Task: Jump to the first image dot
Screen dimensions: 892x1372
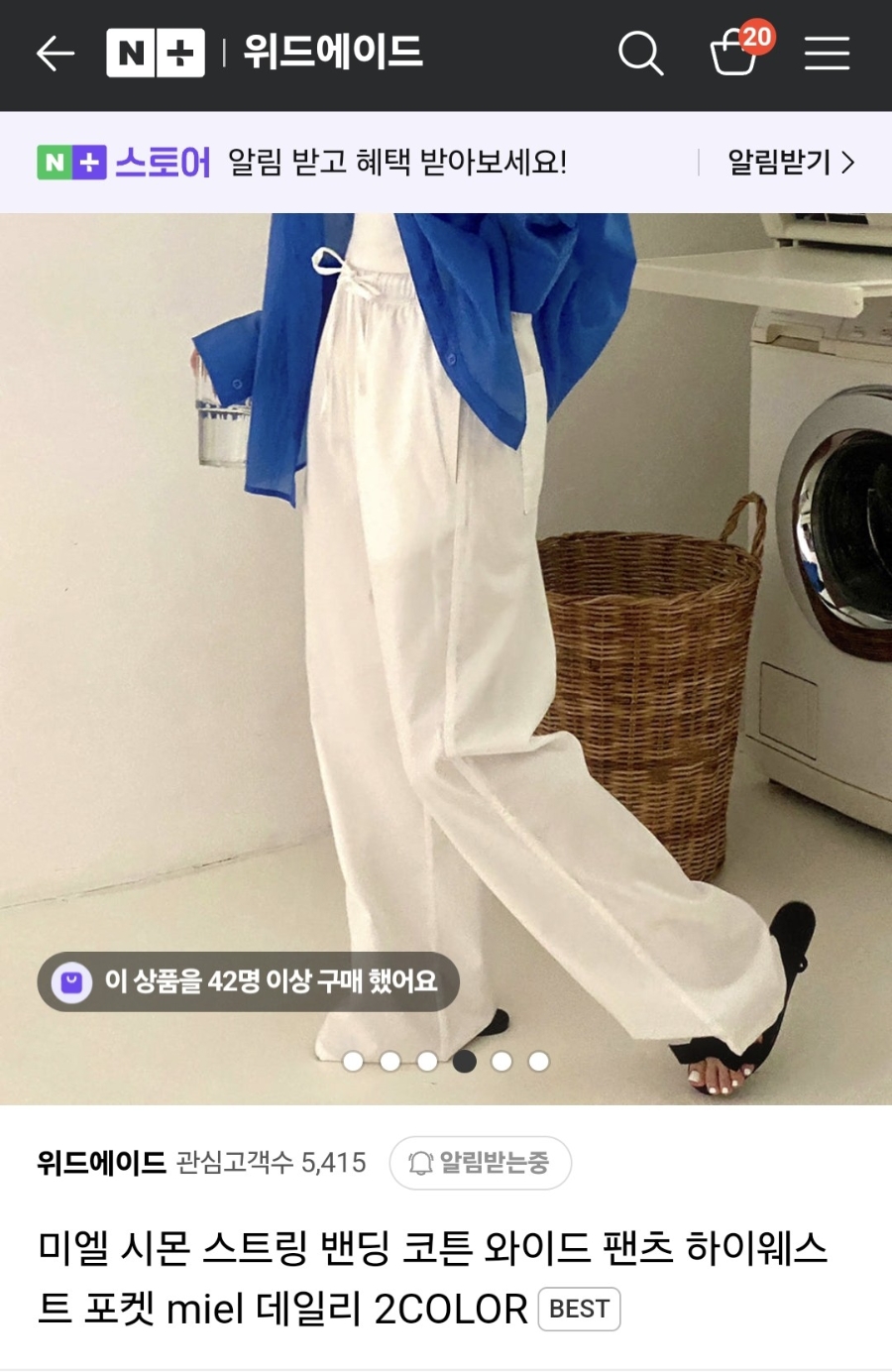Action: pos(353,1062)
